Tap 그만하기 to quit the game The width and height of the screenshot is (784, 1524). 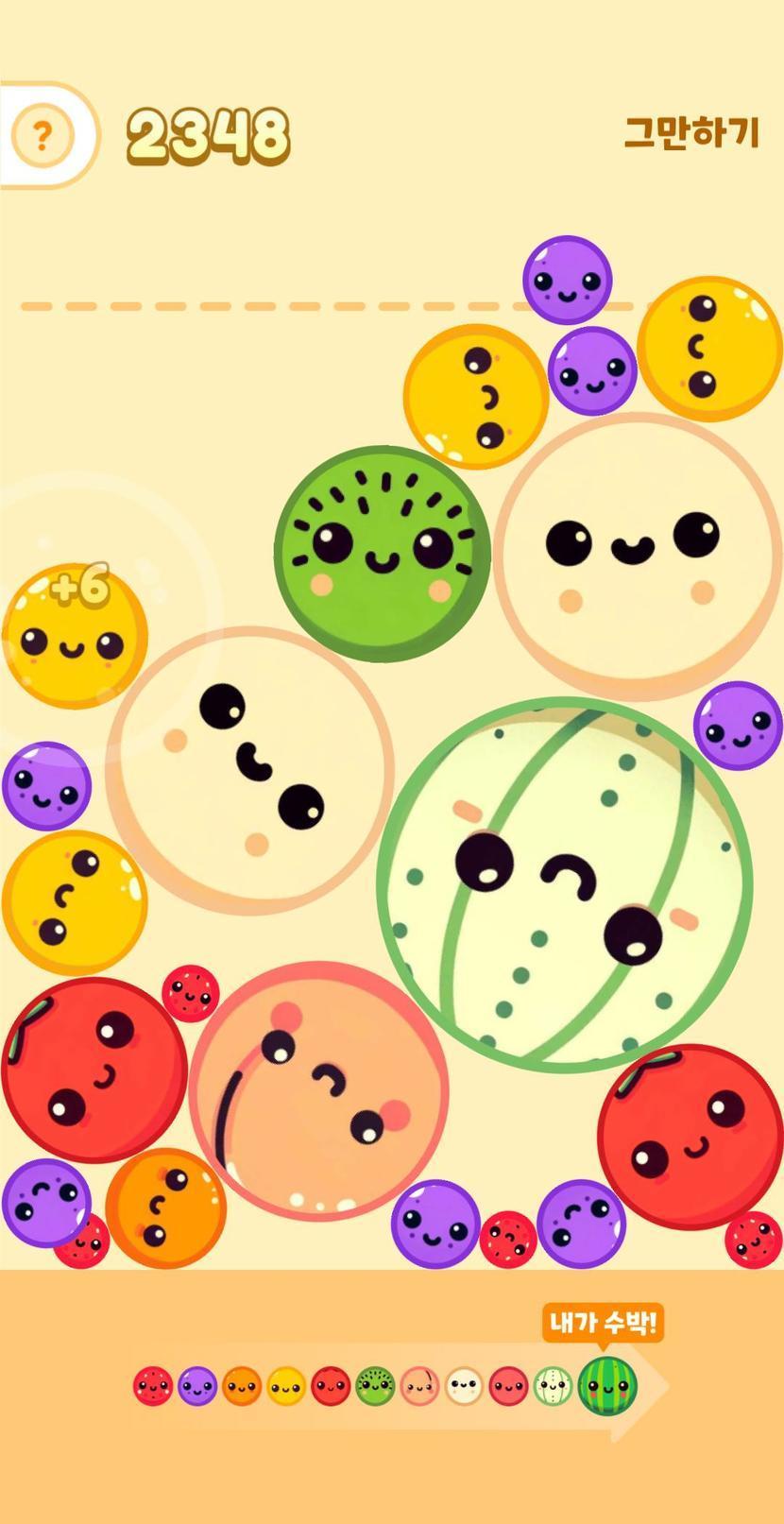[x=691, y=133]
